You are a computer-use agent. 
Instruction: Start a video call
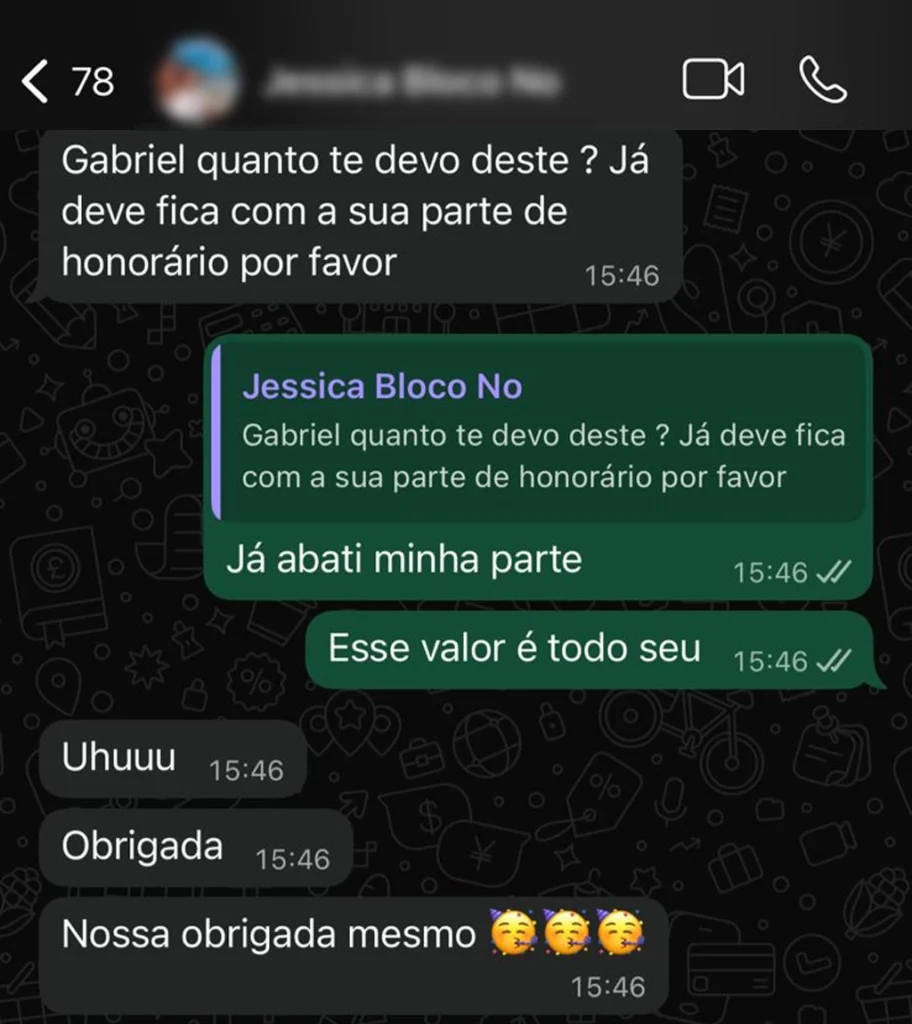pos(713,81)
